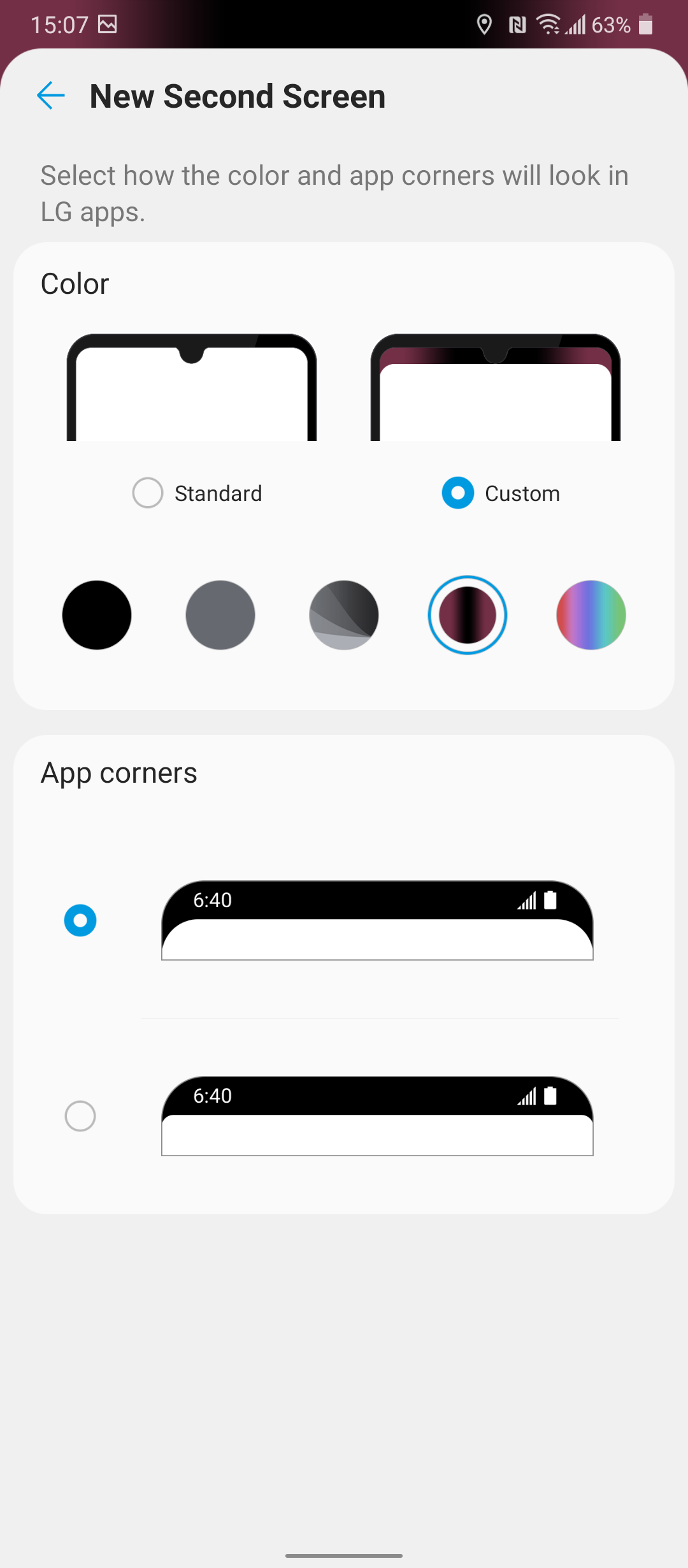Select the rounded app corners option

tap(80, 920)
